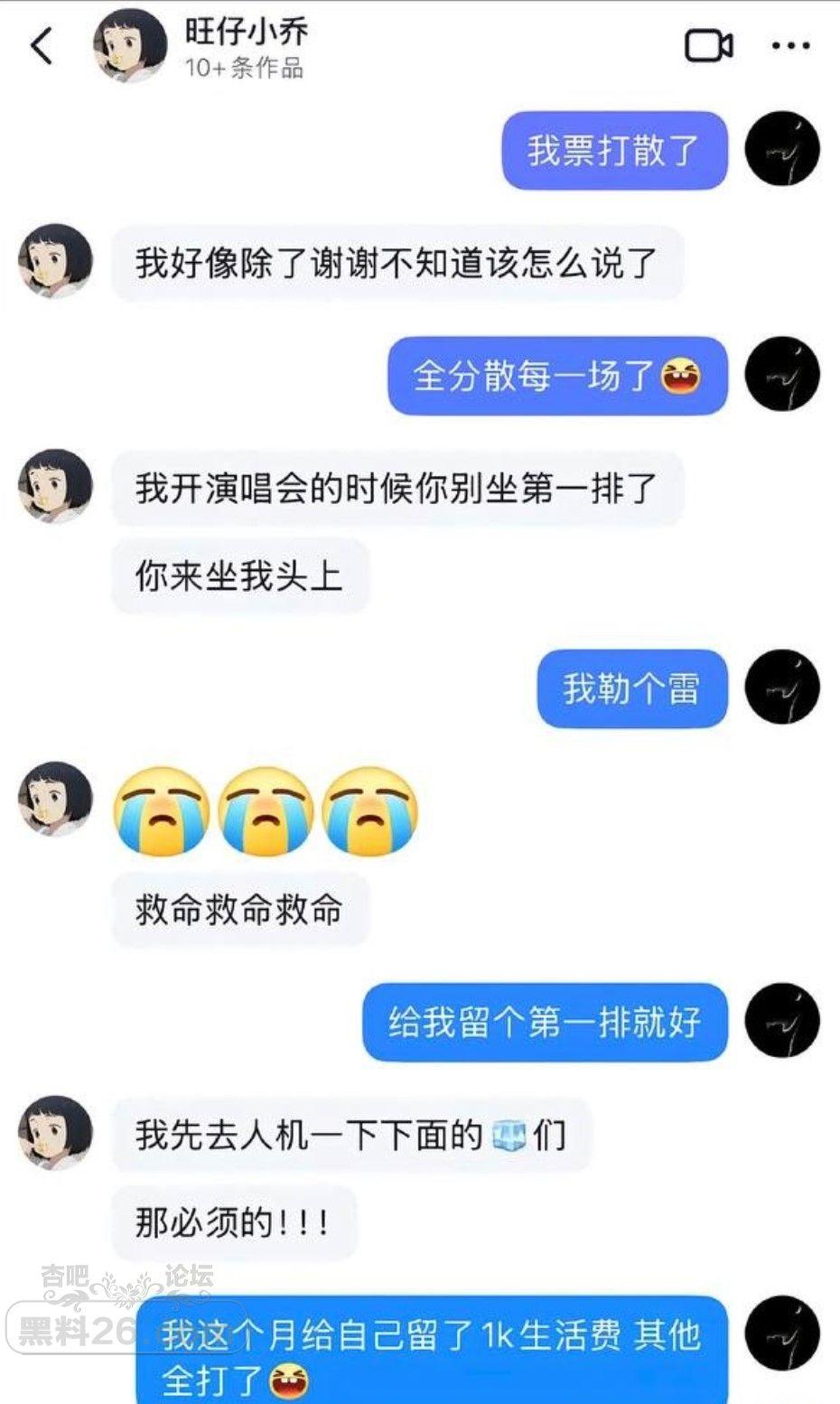Start a video call with 旺仔小乔

click(708, 46)
